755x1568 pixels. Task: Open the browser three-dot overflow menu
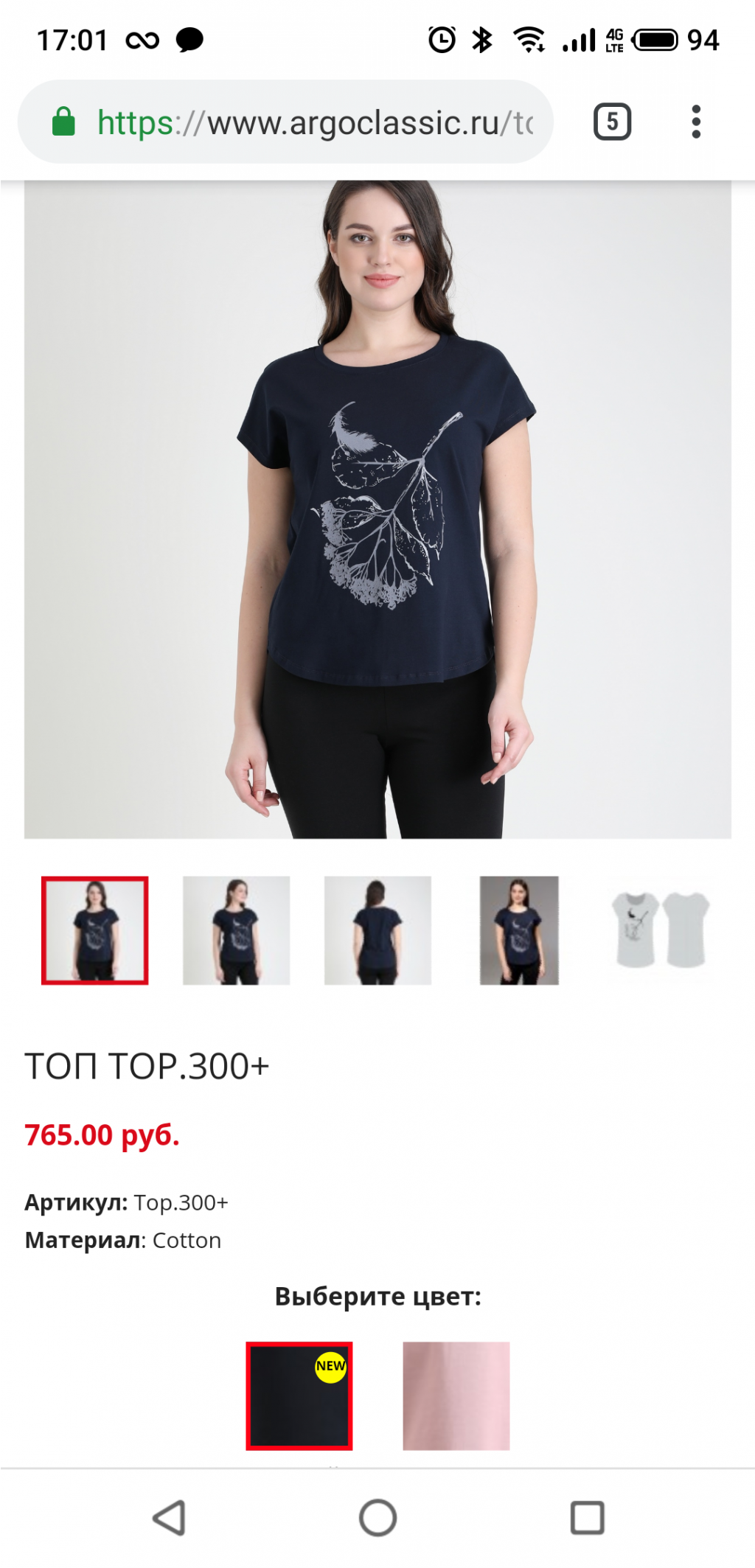(x=695, y=122)
